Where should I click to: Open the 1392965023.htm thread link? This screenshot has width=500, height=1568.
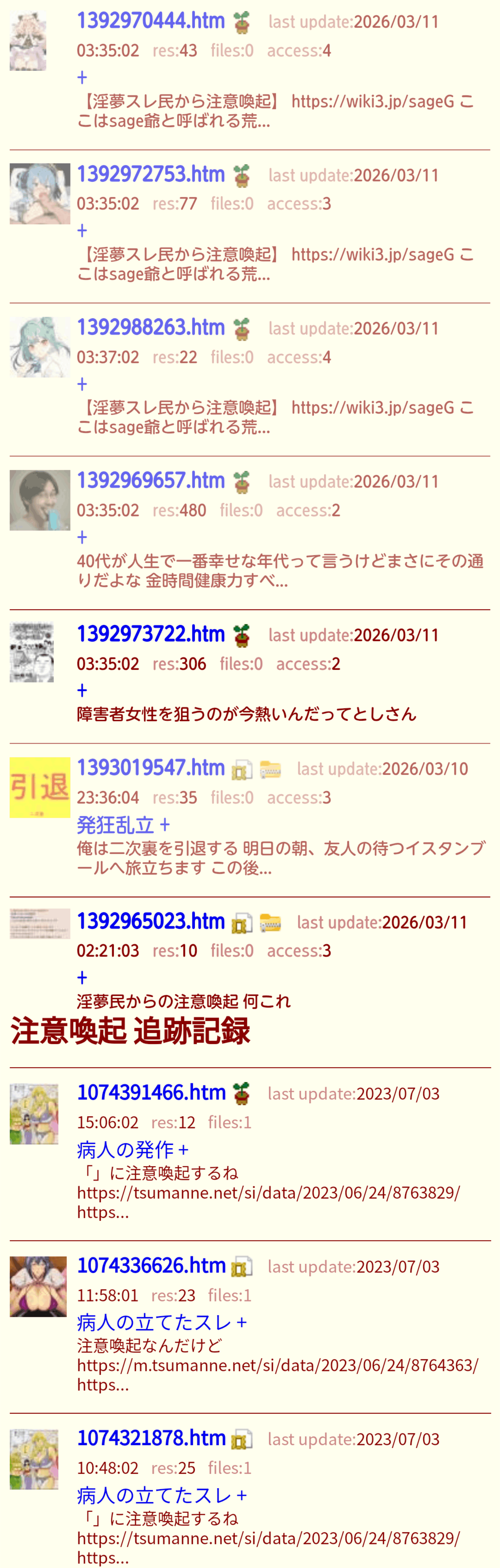(x=150, y=921)
